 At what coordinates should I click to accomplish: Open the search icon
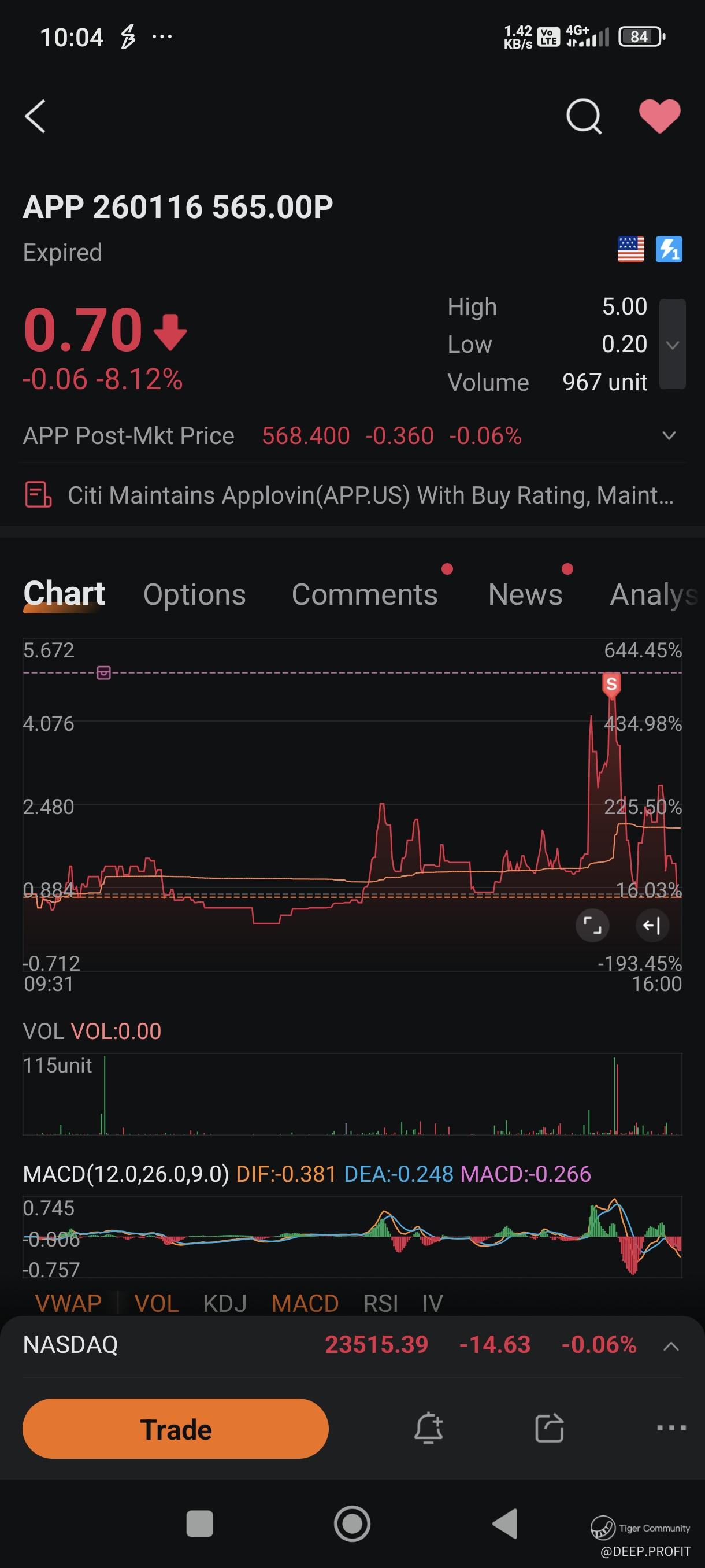583,116
